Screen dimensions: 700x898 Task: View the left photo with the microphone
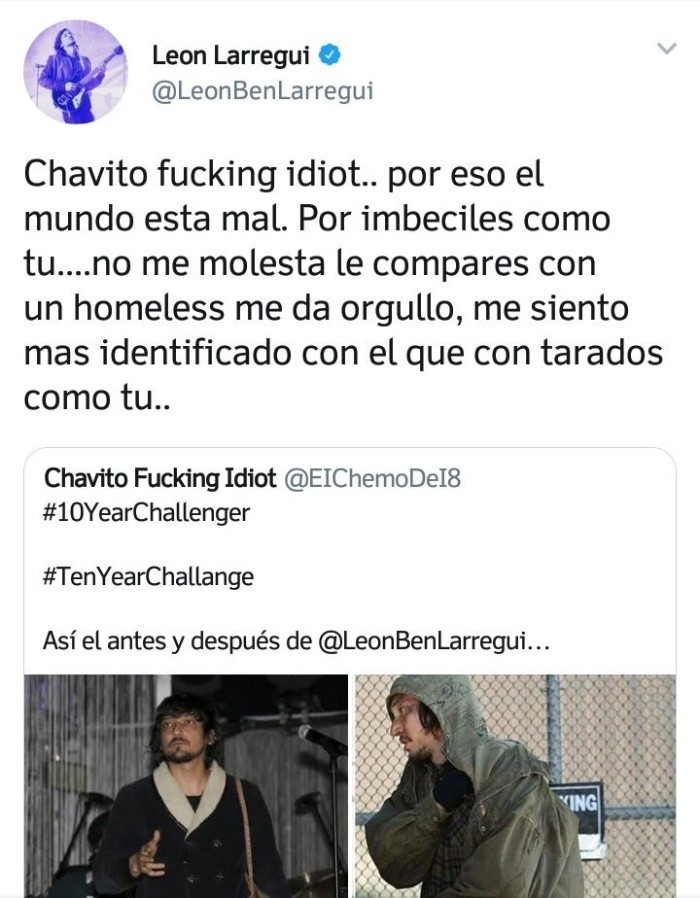click(186, 785)
